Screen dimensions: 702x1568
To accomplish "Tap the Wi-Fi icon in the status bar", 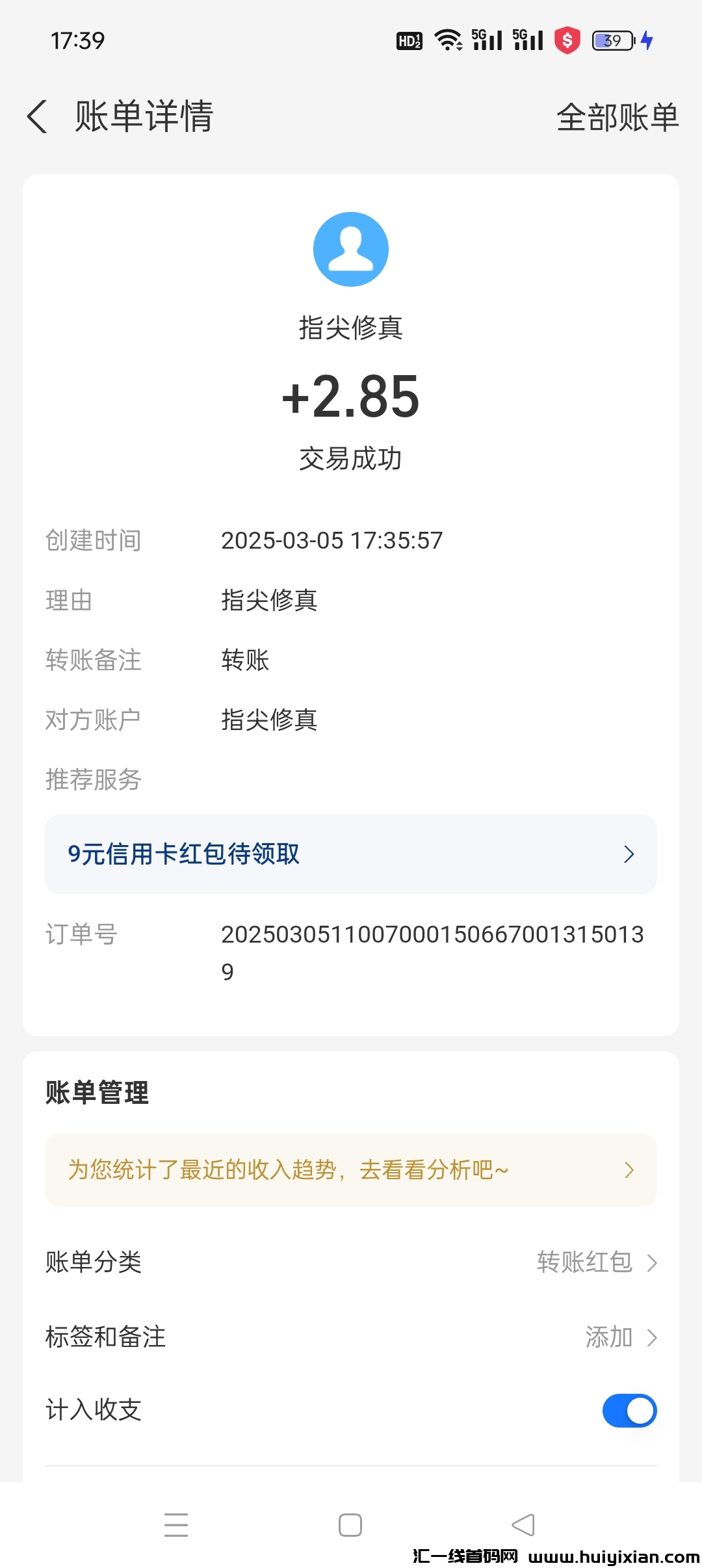I will coord(448,40).
